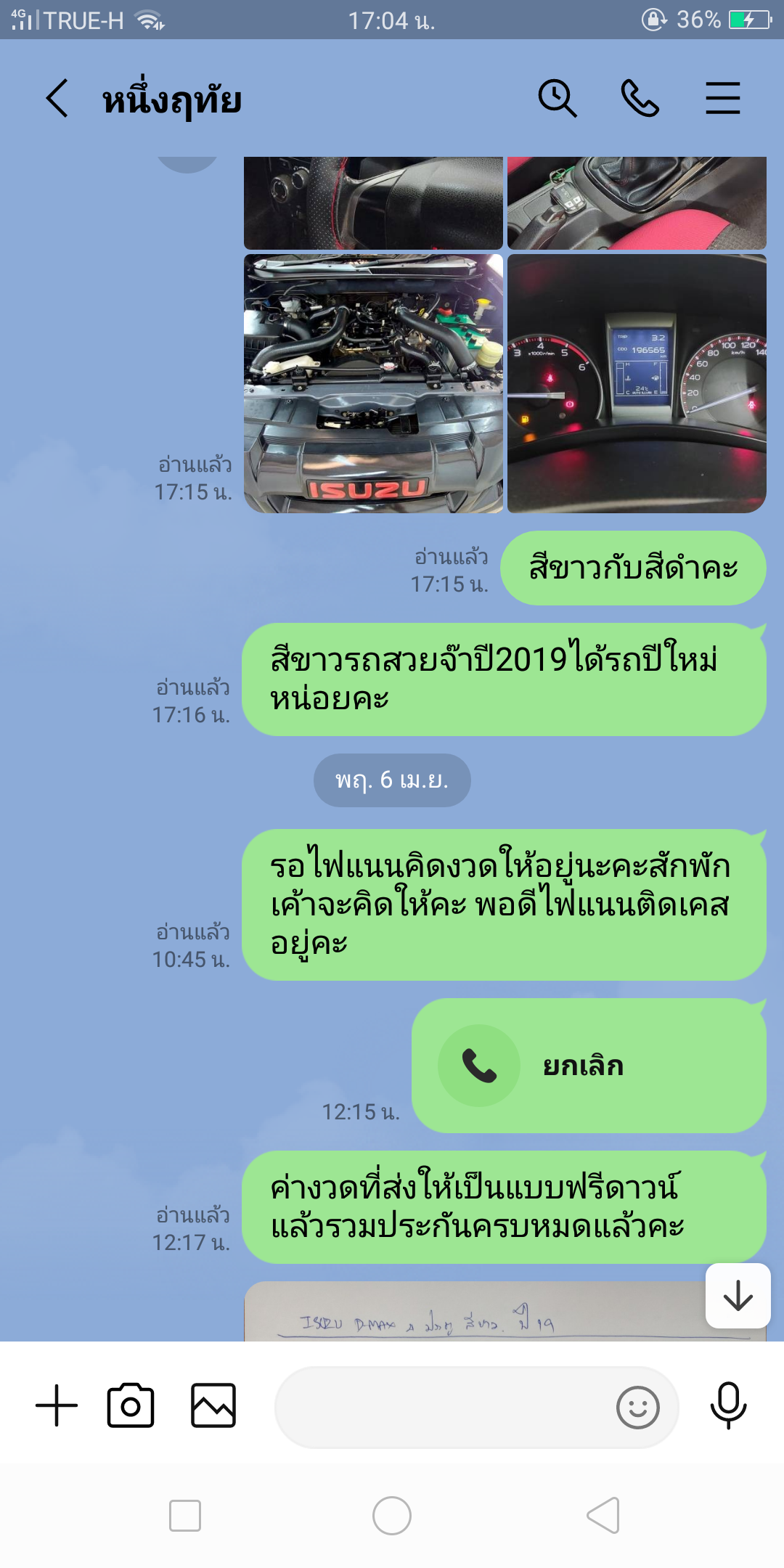
Task: Pick an image from the gallery
Action: point(213,1405)
